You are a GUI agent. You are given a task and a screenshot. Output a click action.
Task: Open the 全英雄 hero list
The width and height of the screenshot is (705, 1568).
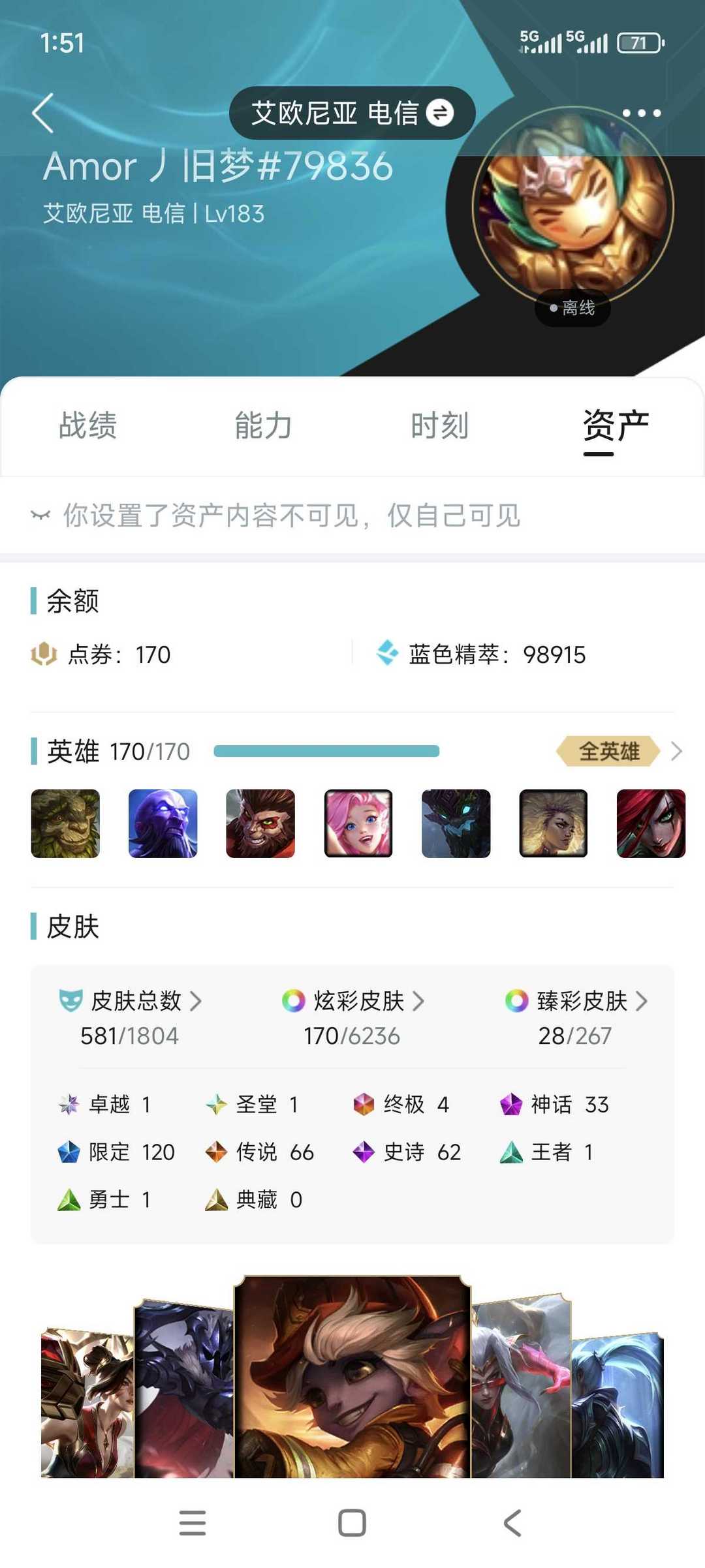(618, 751)
